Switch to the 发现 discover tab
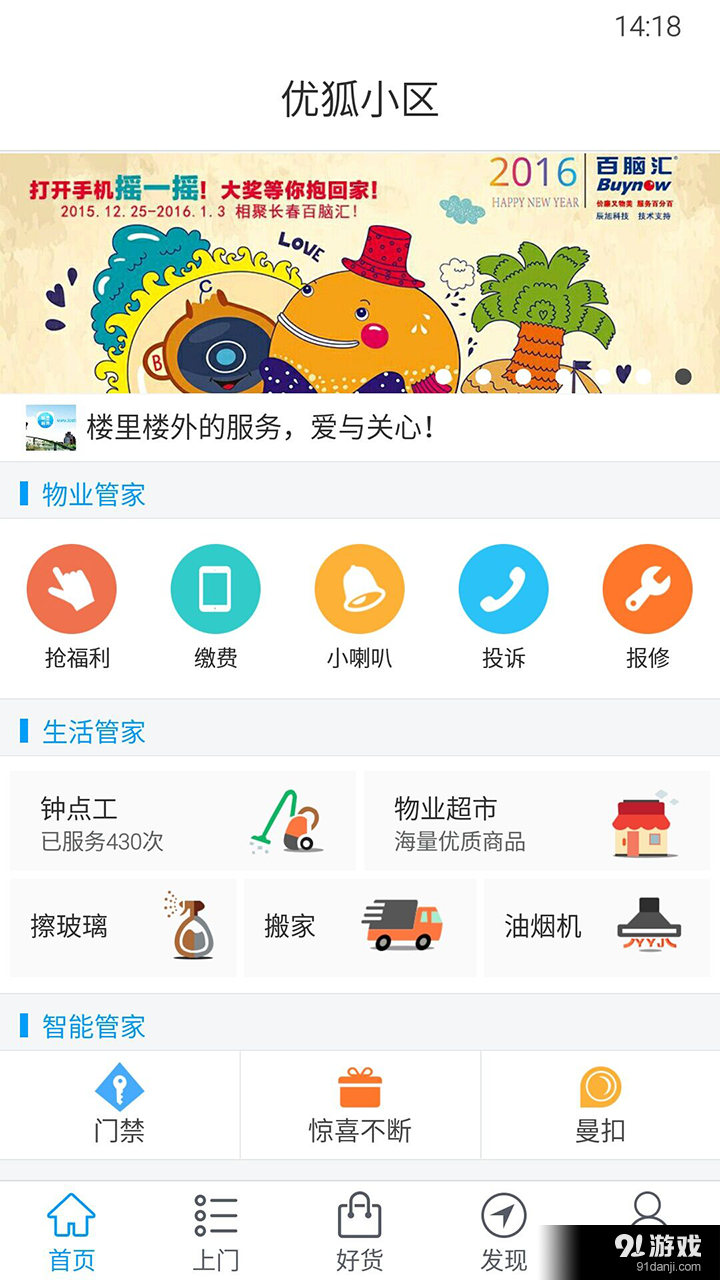The image size is (720, 1280). coord(504,1228)
